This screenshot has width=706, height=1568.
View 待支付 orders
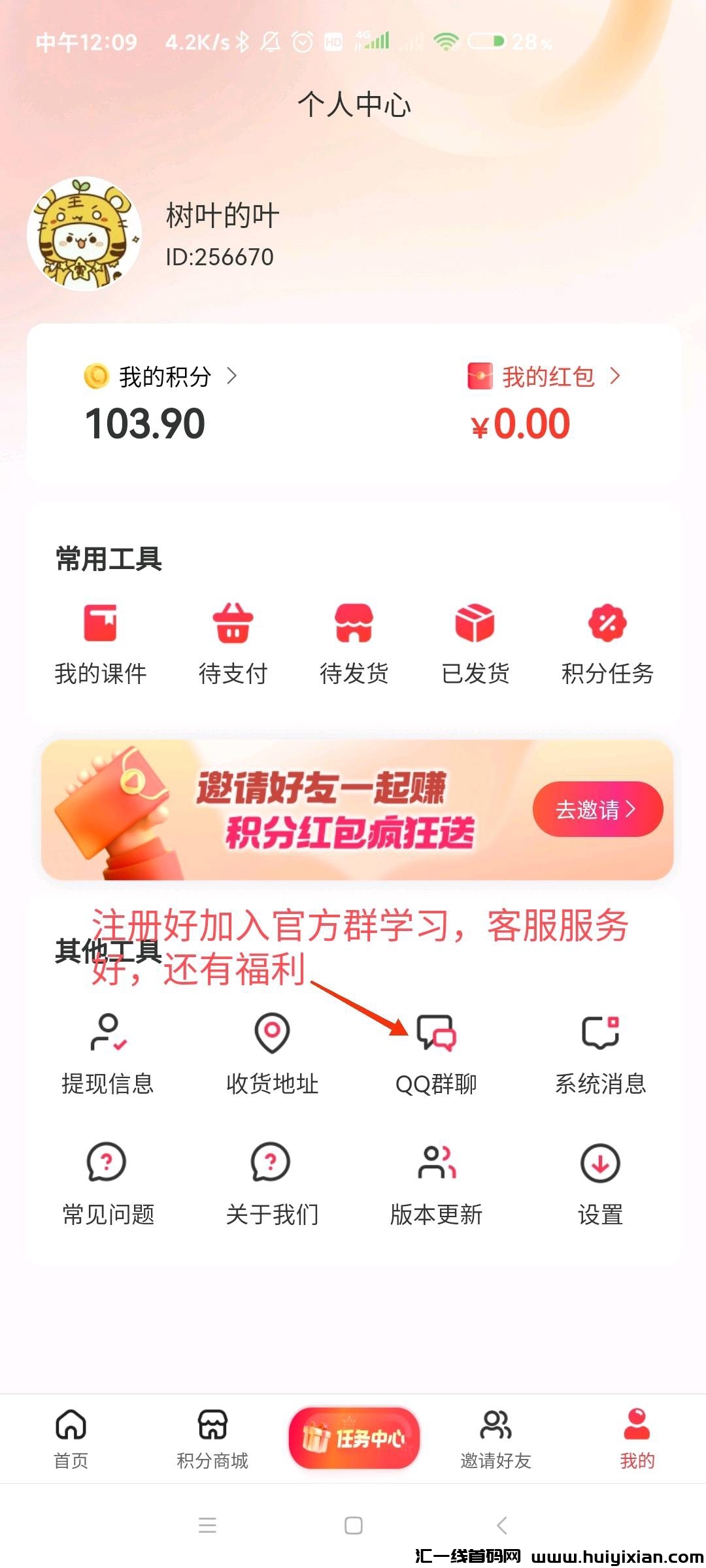(x=233, y=643)
